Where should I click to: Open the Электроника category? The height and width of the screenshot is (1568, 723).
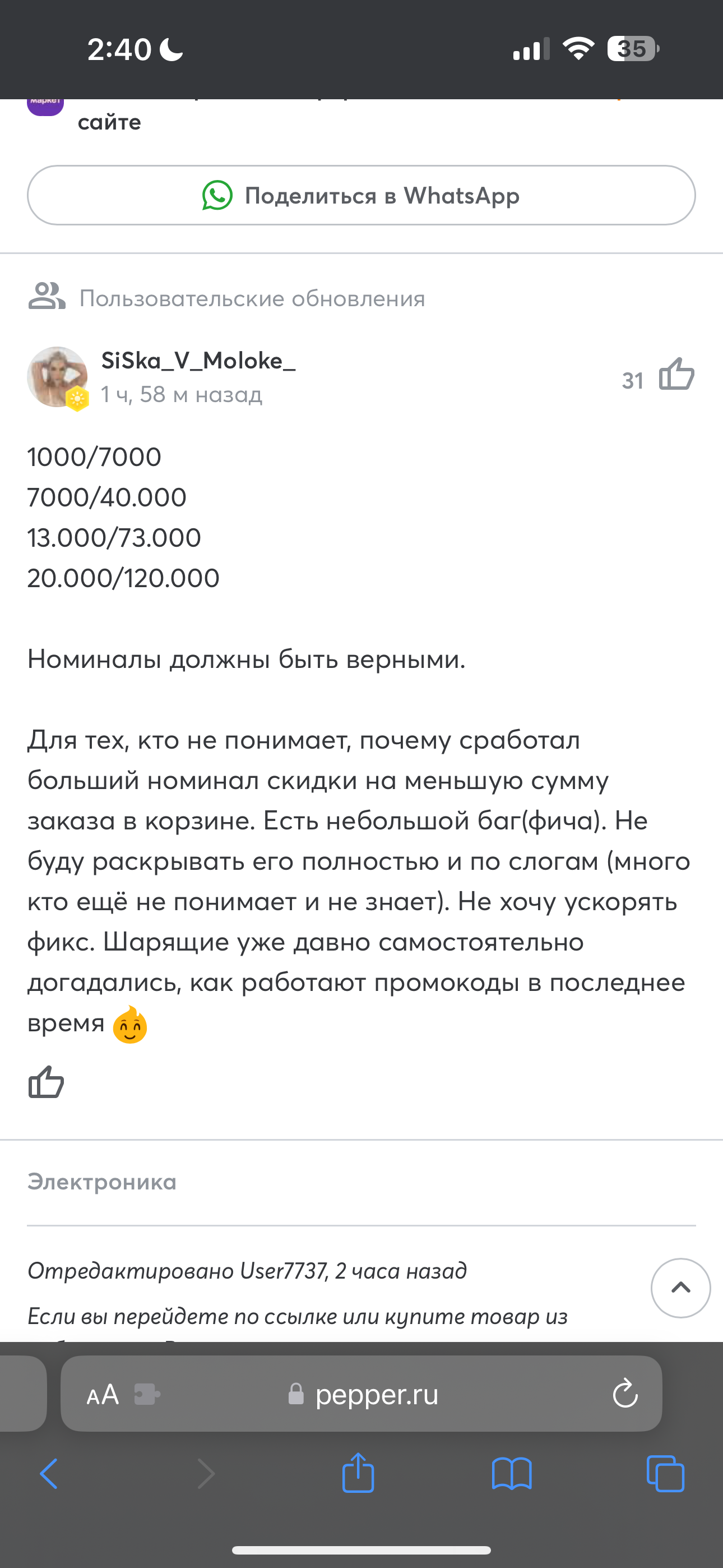pyautogui.click(x=101, y=1182)
